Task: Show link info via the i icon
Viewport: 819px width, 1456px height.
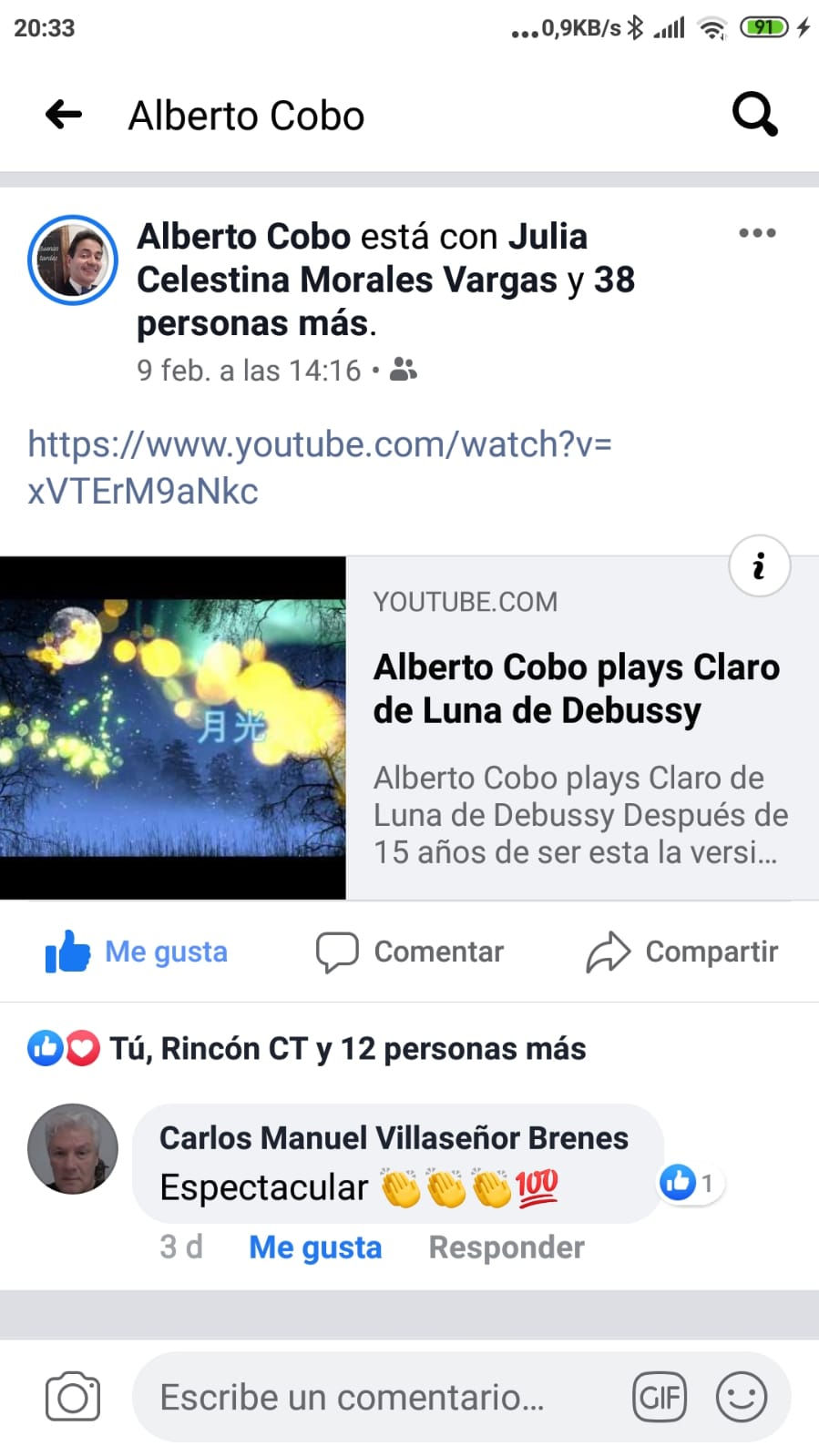Action: (759, 565)
